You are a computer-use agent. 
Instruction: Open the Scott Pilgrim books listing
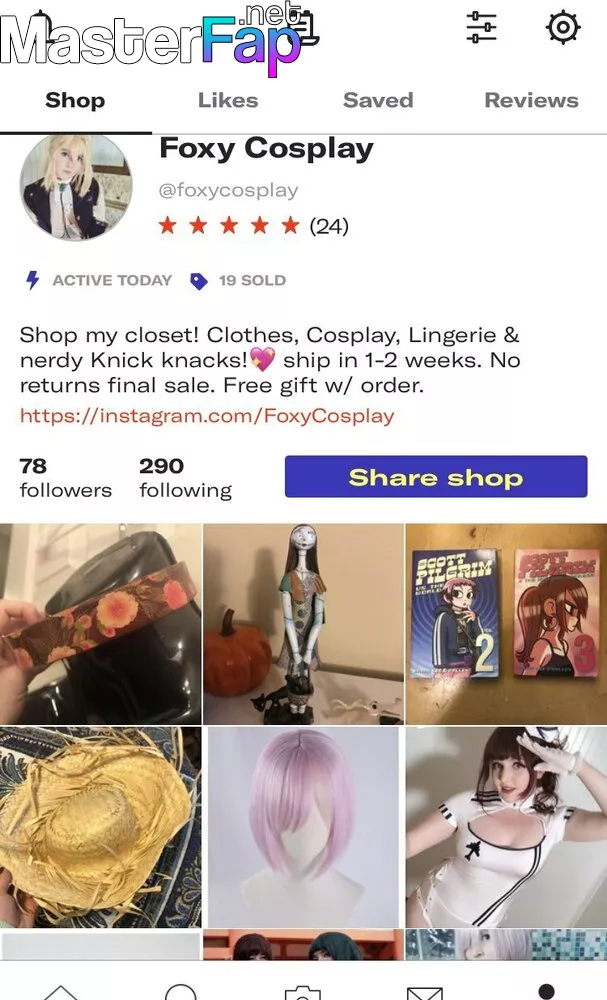(x=506, y=624)
